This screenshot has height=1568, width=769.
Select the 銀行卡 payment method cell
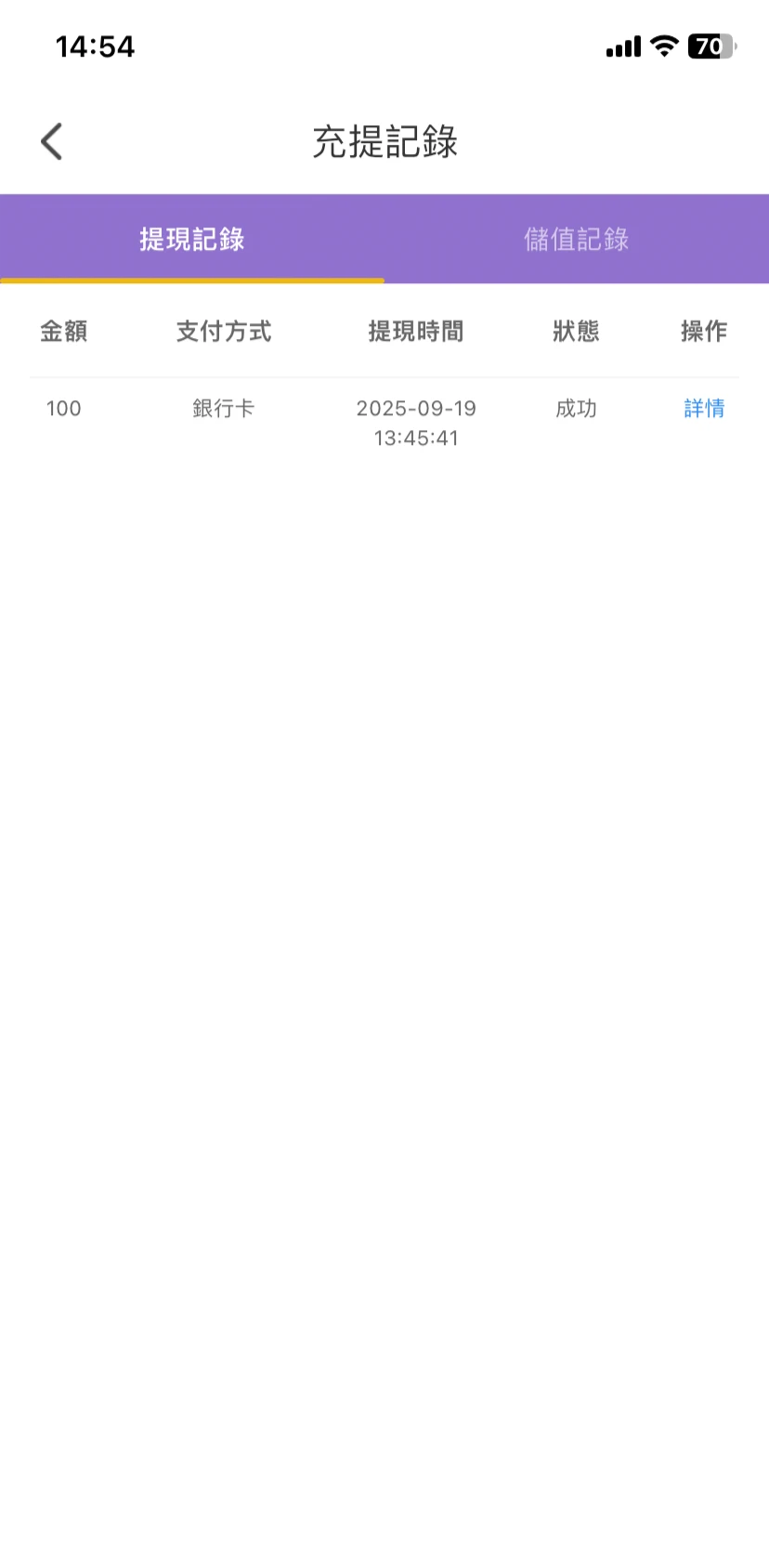[x=223, y=409]
